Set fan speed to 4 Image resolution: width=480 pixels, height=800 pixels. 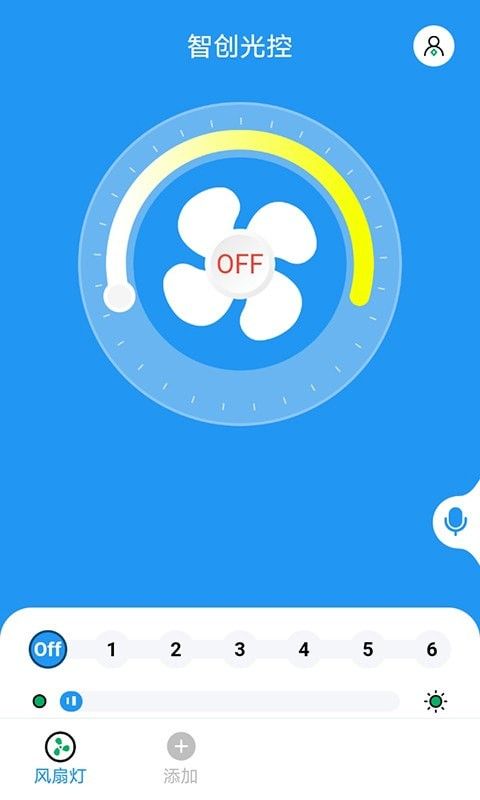click(304, 649)
